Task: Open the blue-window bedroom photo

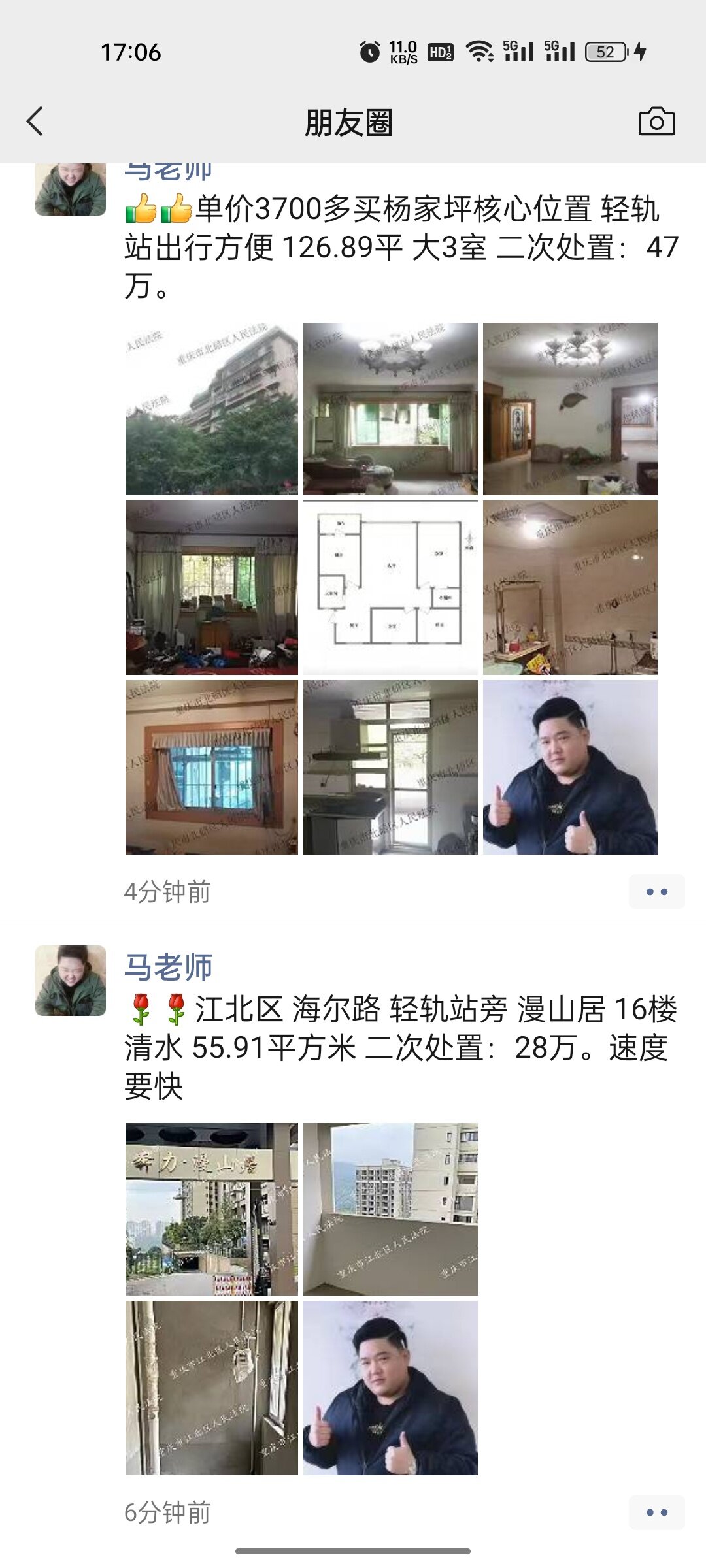Action: click(212, 767)
